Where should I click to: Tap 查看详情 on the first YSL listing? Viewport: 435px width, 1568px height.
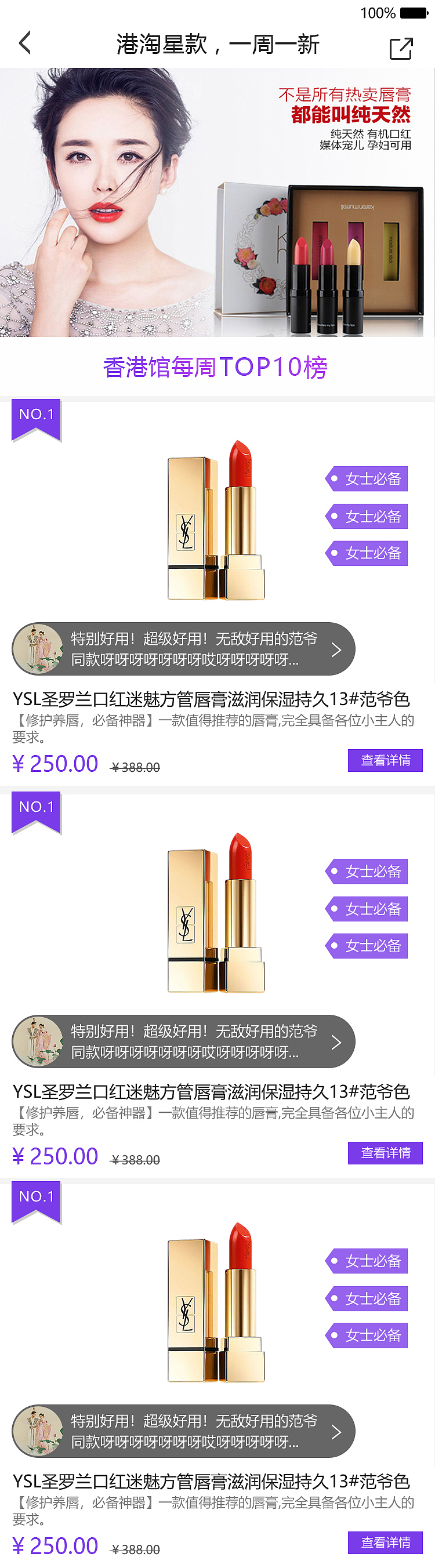(385, 760)
